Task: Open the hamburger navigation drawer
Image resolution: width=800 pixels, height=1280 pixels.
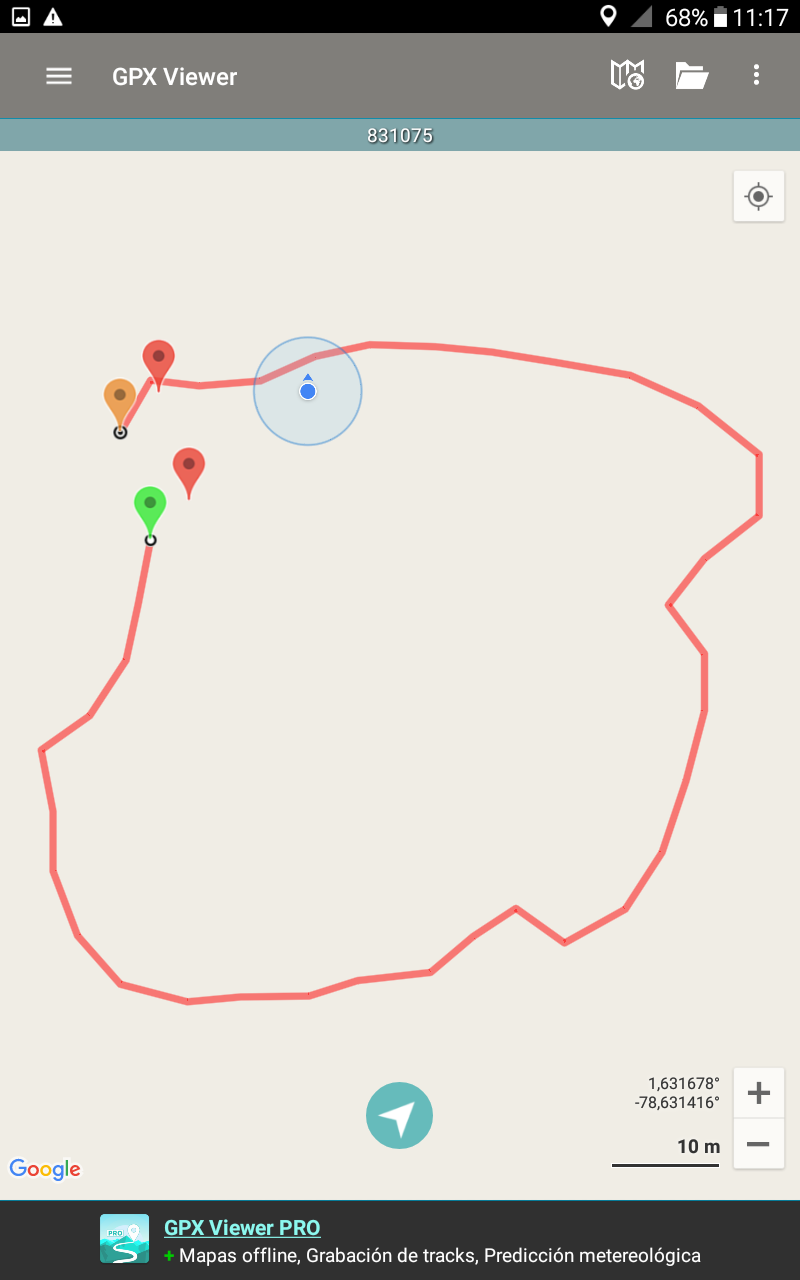Action: coord(59,76)
